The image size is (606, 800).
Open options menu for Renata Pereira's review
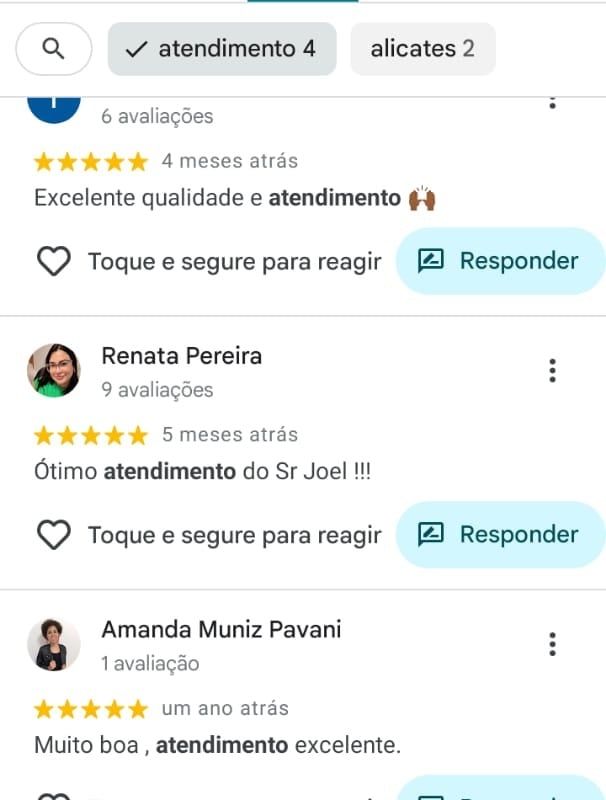(552, 371)
